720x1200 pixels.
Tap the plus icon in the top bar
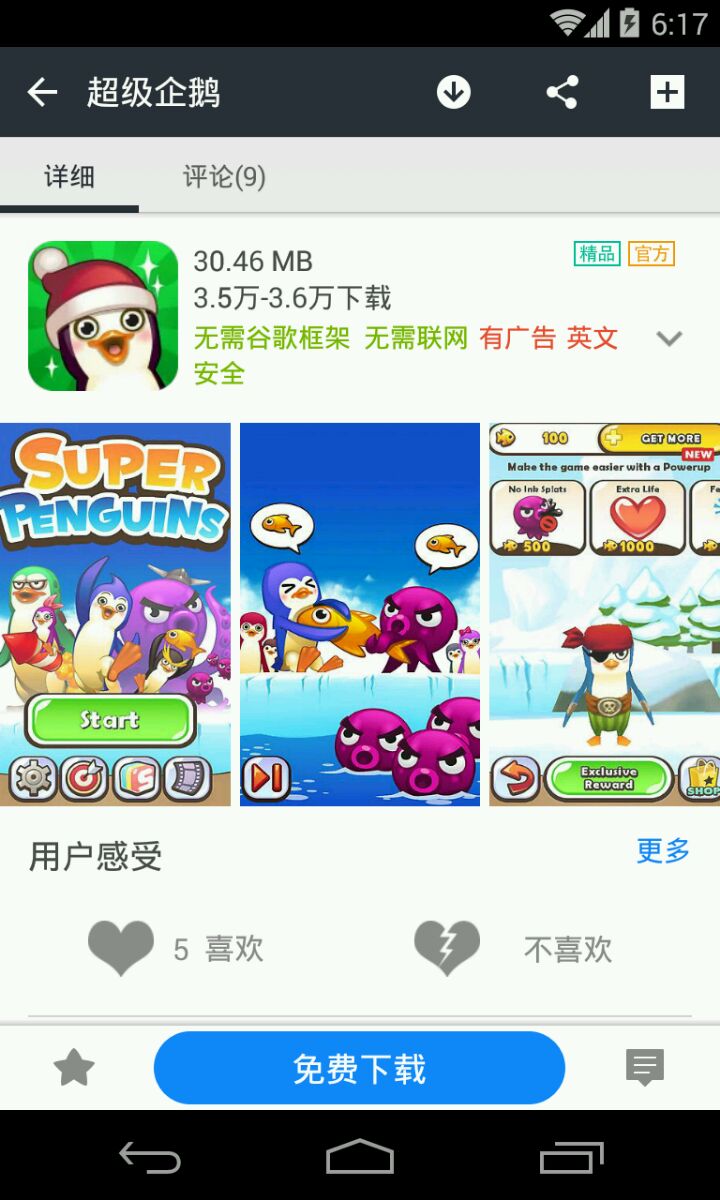(667, 93)
